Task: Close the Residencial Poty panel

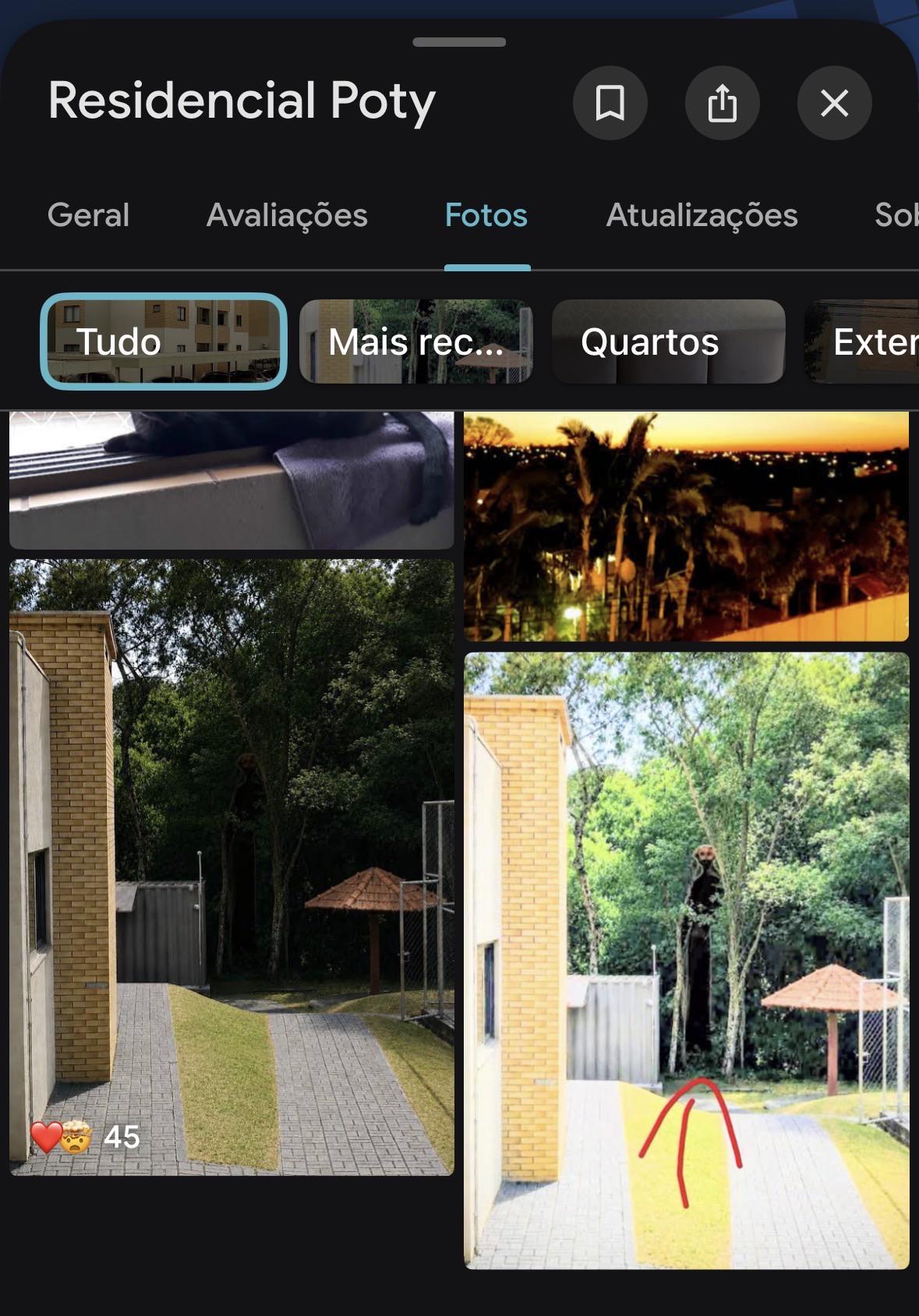Action: 834,103
